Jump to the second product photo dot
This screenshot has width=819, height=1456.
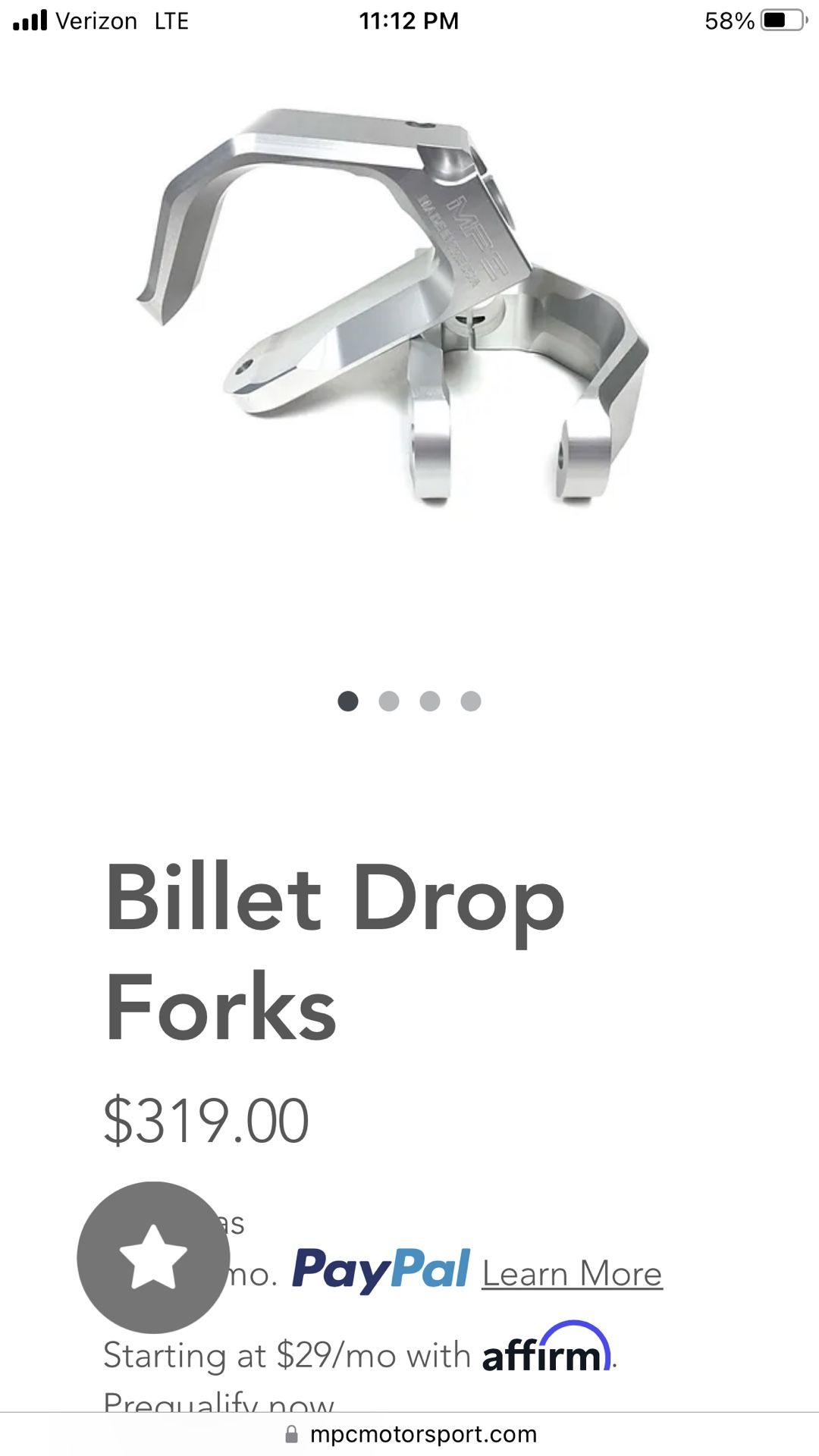click(x=389, y=701)
